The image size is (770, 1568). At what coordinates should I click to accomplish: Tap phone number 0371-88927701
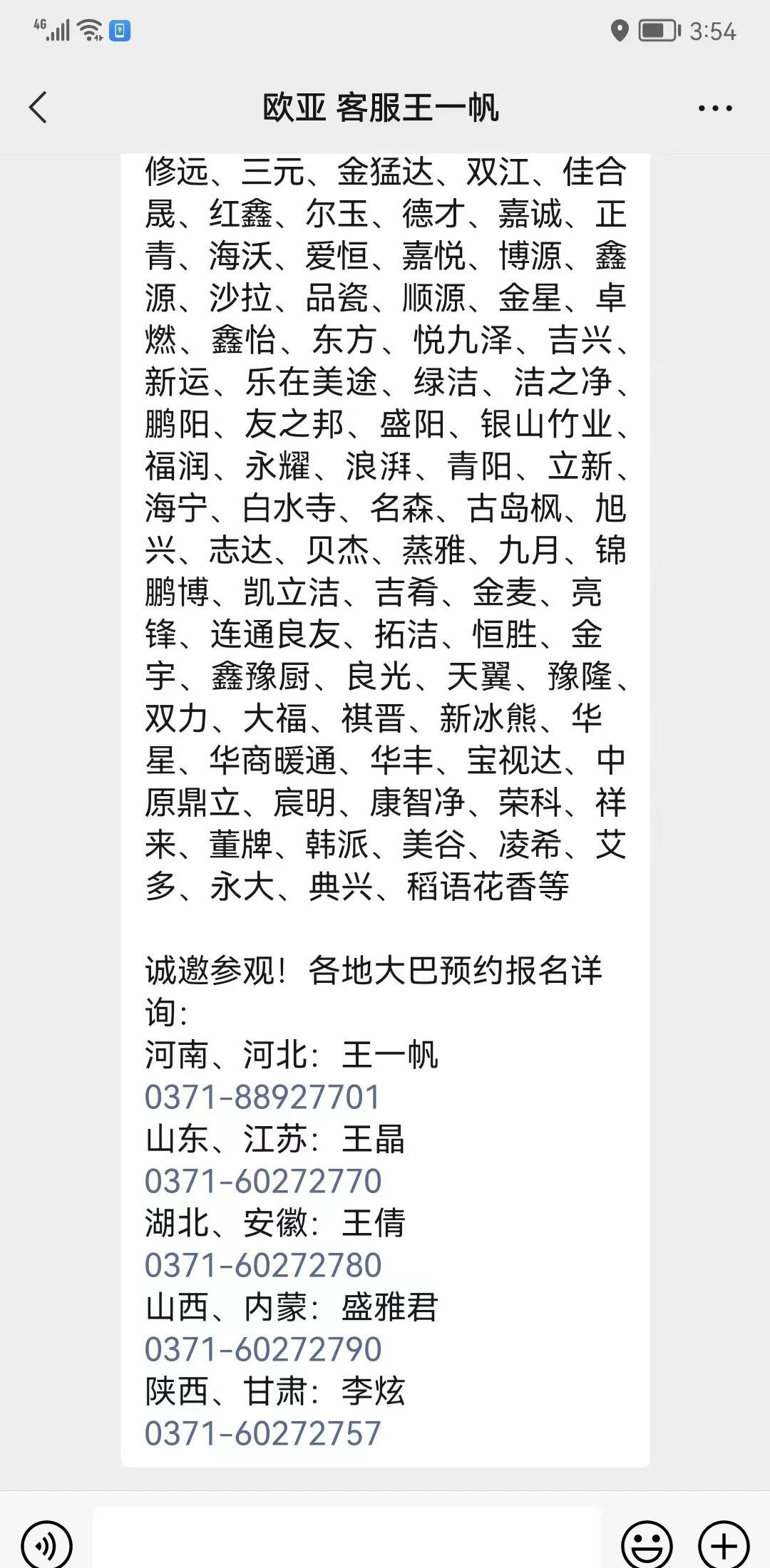(262, 1097)
